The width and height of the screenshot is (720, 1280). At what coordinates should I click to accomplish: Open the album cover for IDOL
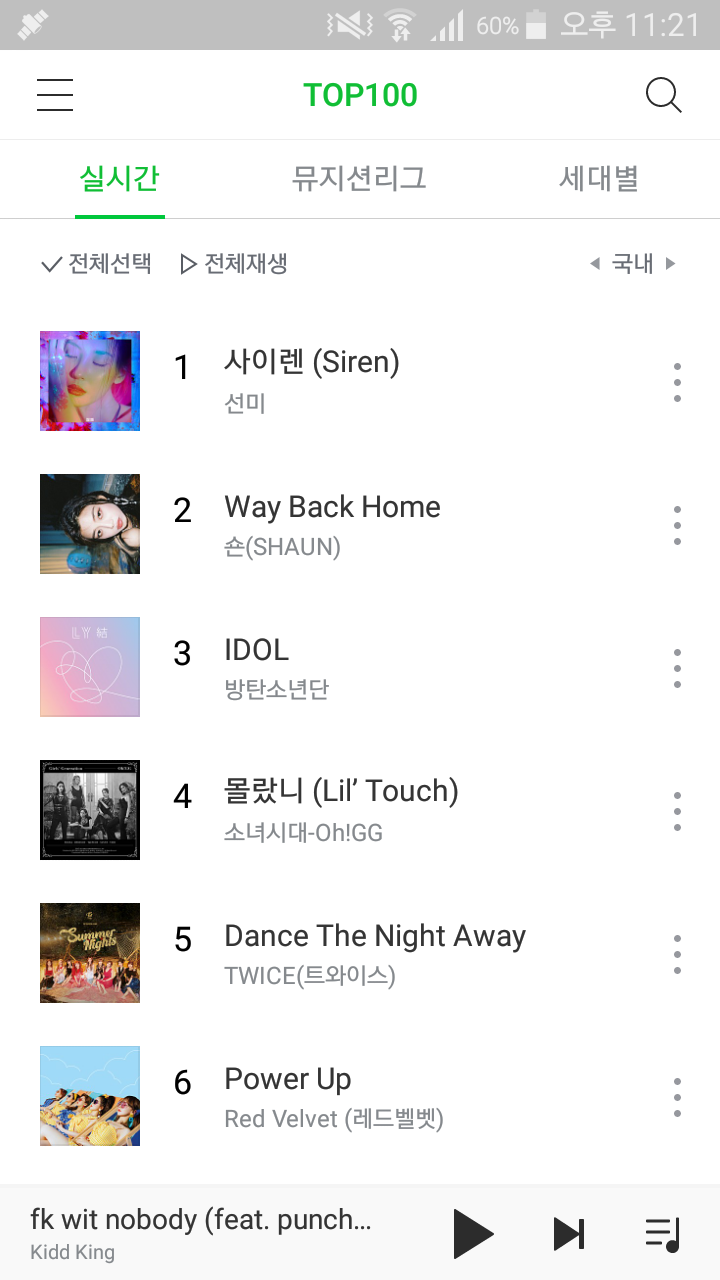[x=90, y=667]
